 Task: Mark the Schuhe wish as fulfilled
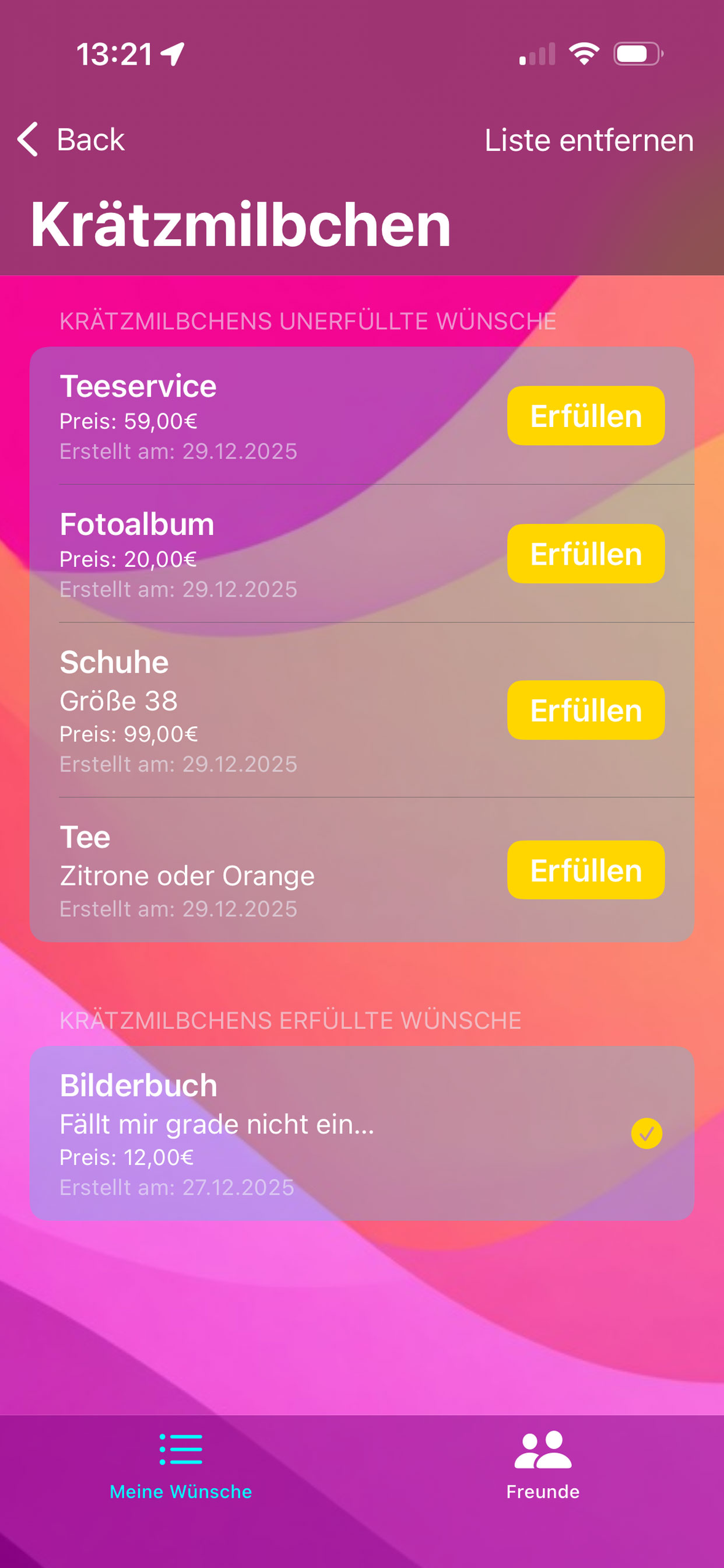tap(585, 710)
